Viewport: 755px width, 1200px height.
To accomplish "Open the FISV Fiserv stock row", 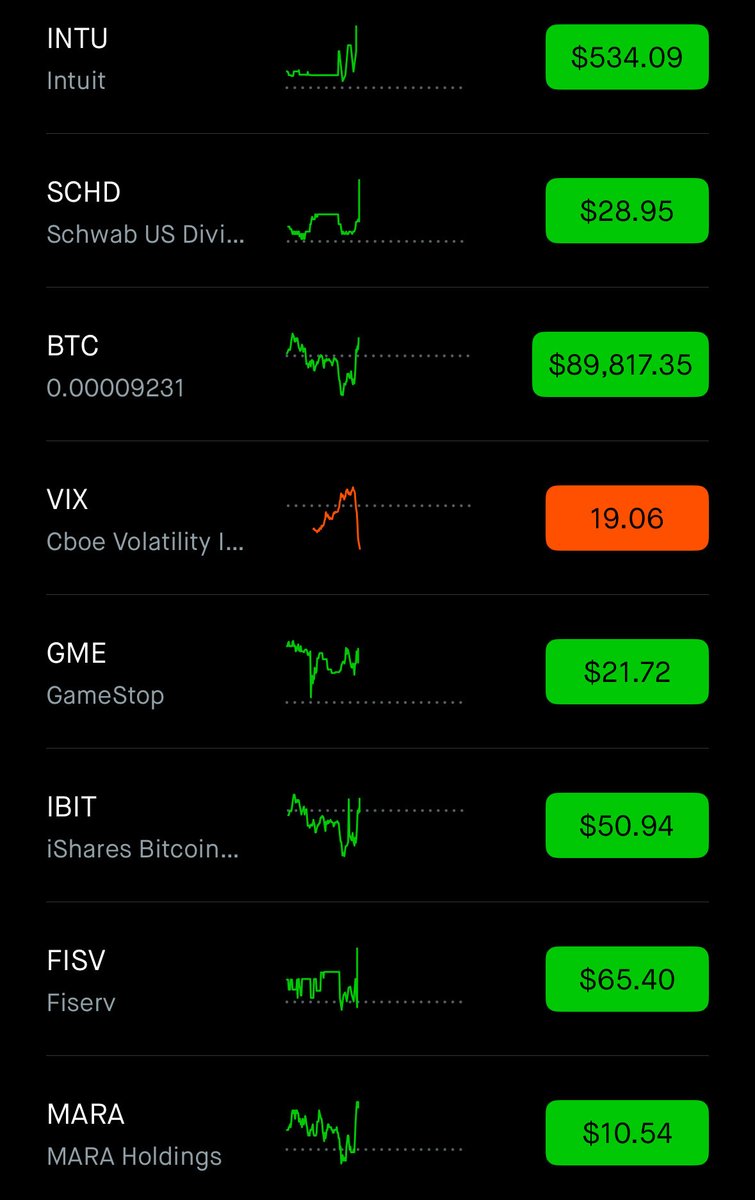I will (150, 980).
